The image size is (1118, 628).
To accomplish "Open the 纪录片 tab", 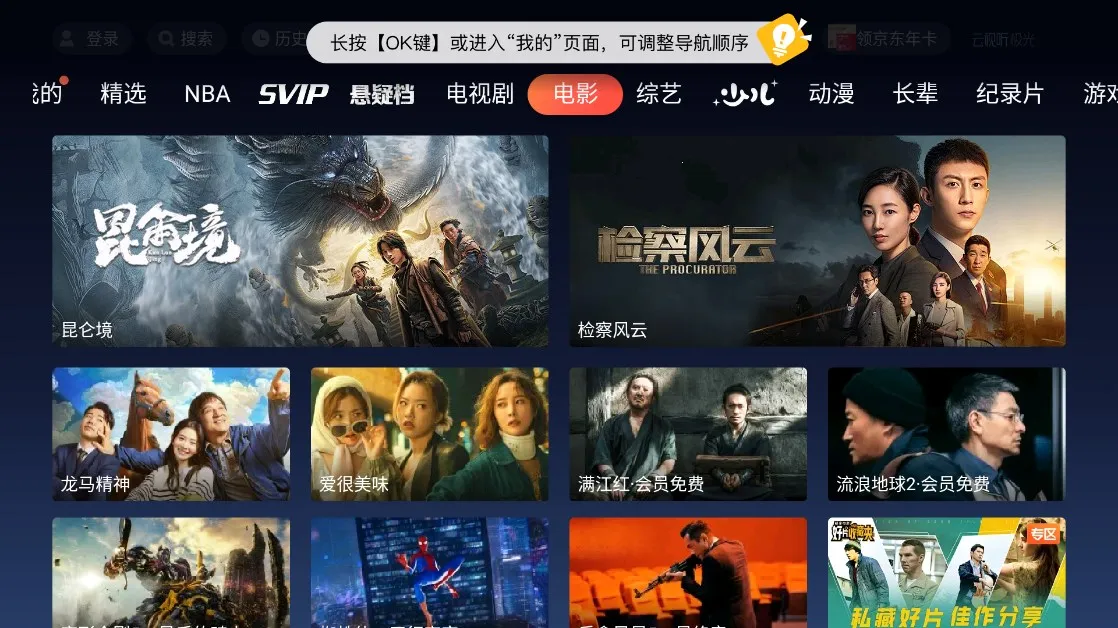I will tap(1010, 94).
